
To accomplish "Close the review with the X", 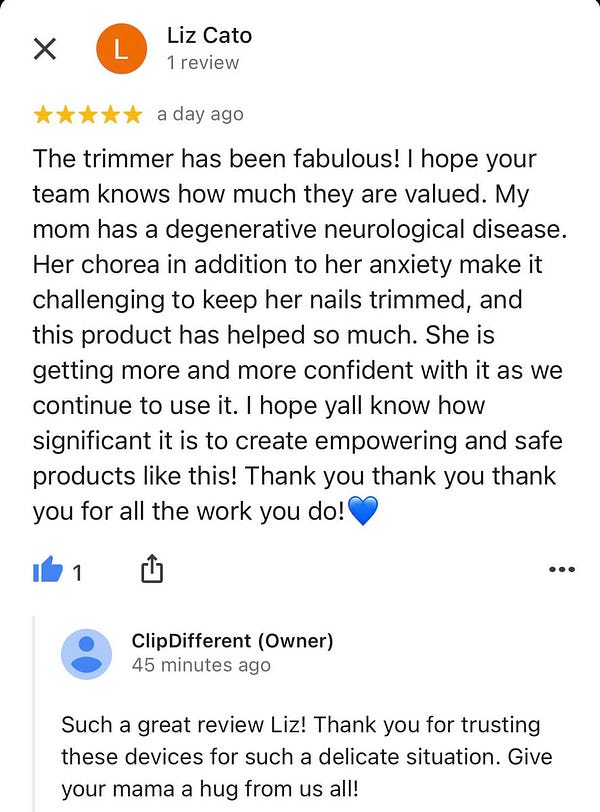I will click(x=44, y=48).
